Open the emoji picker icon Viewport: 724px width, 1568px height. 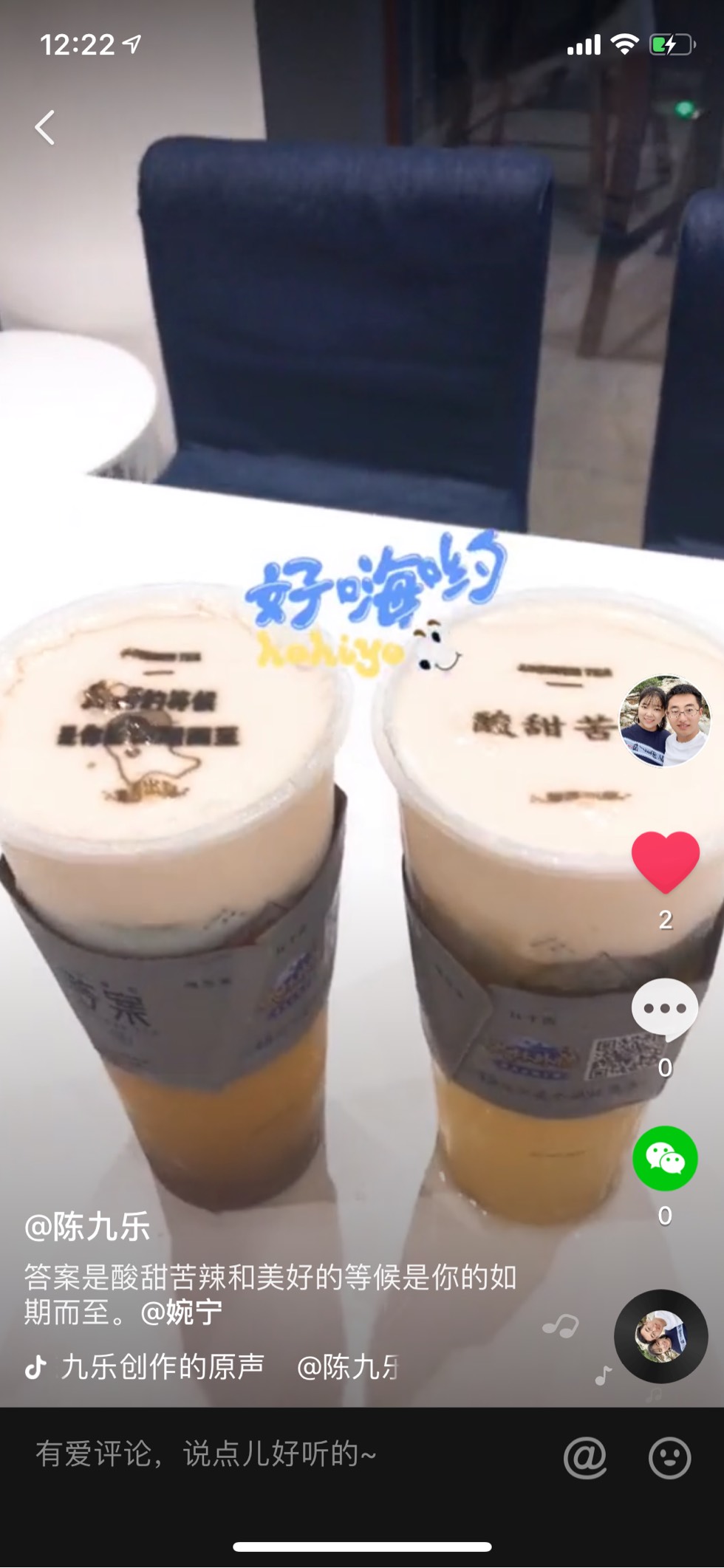click(669, 1457)
